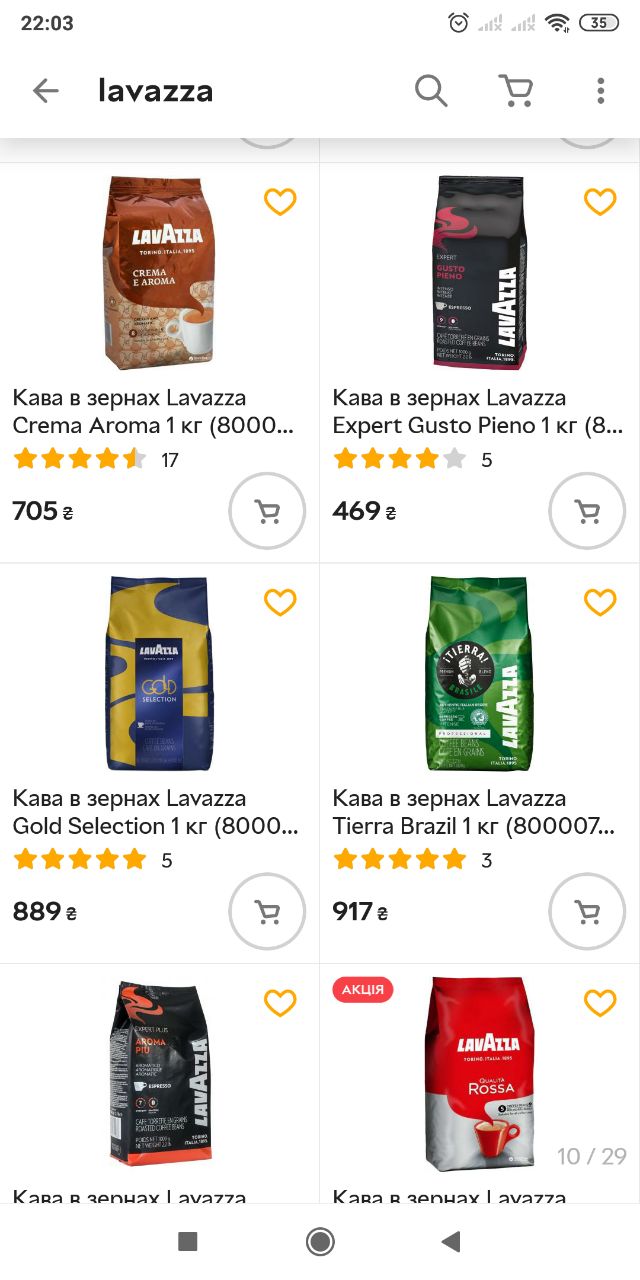Open the shopping cart in toolbar
640x1280 pixels.
[516, 91]
